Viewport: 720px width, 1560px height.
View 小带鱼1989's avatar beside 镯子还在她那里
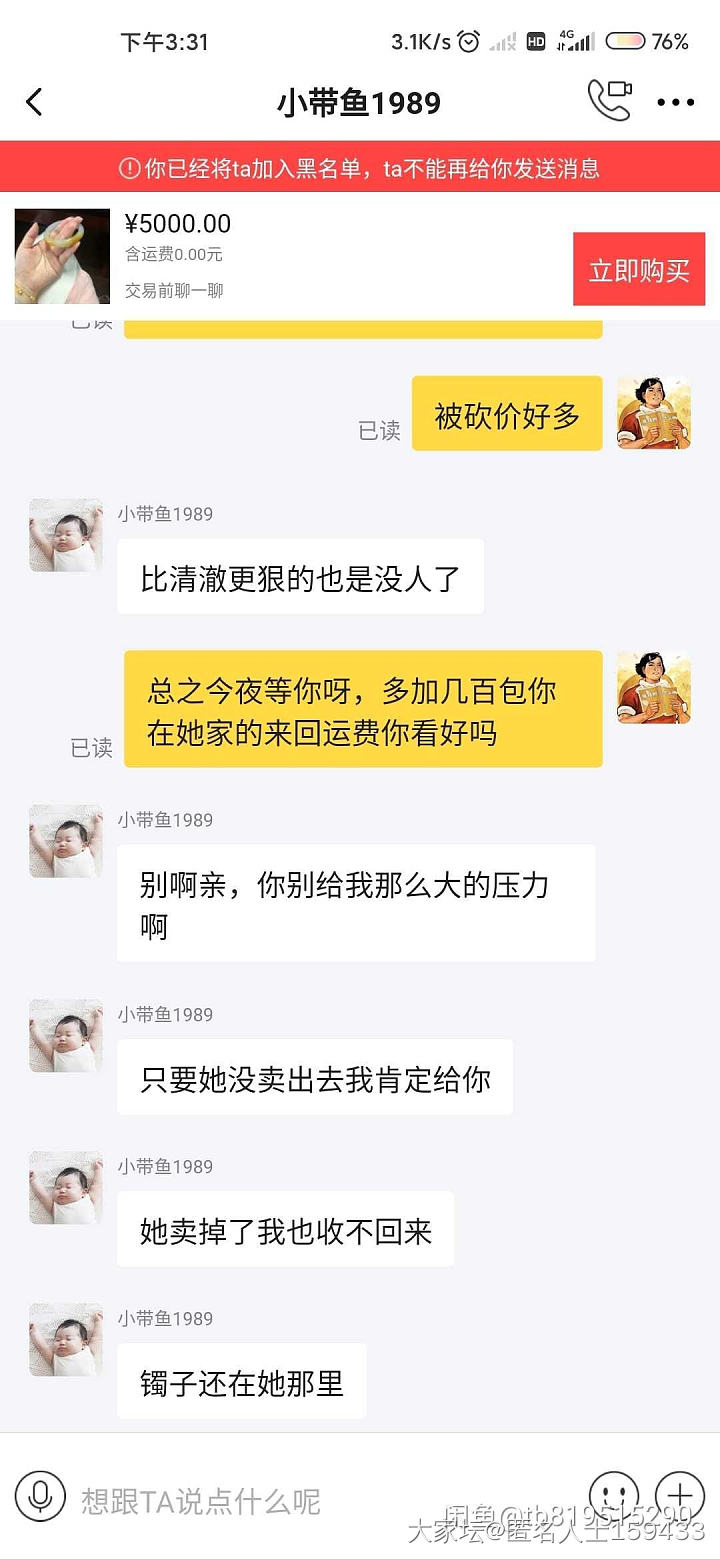point(66,1340)
